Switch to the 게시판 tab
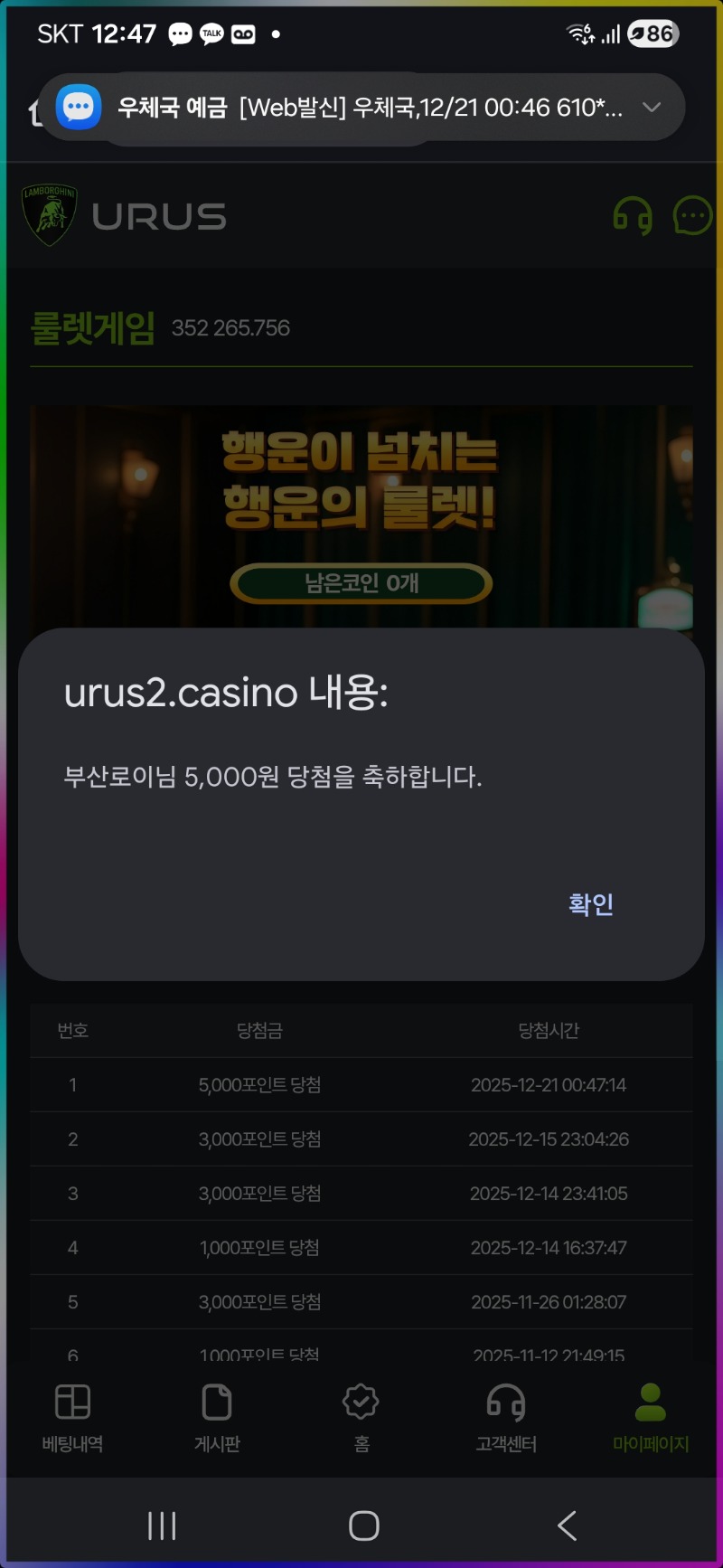This screenshot has width=723, height=1568. (217, 1417)
